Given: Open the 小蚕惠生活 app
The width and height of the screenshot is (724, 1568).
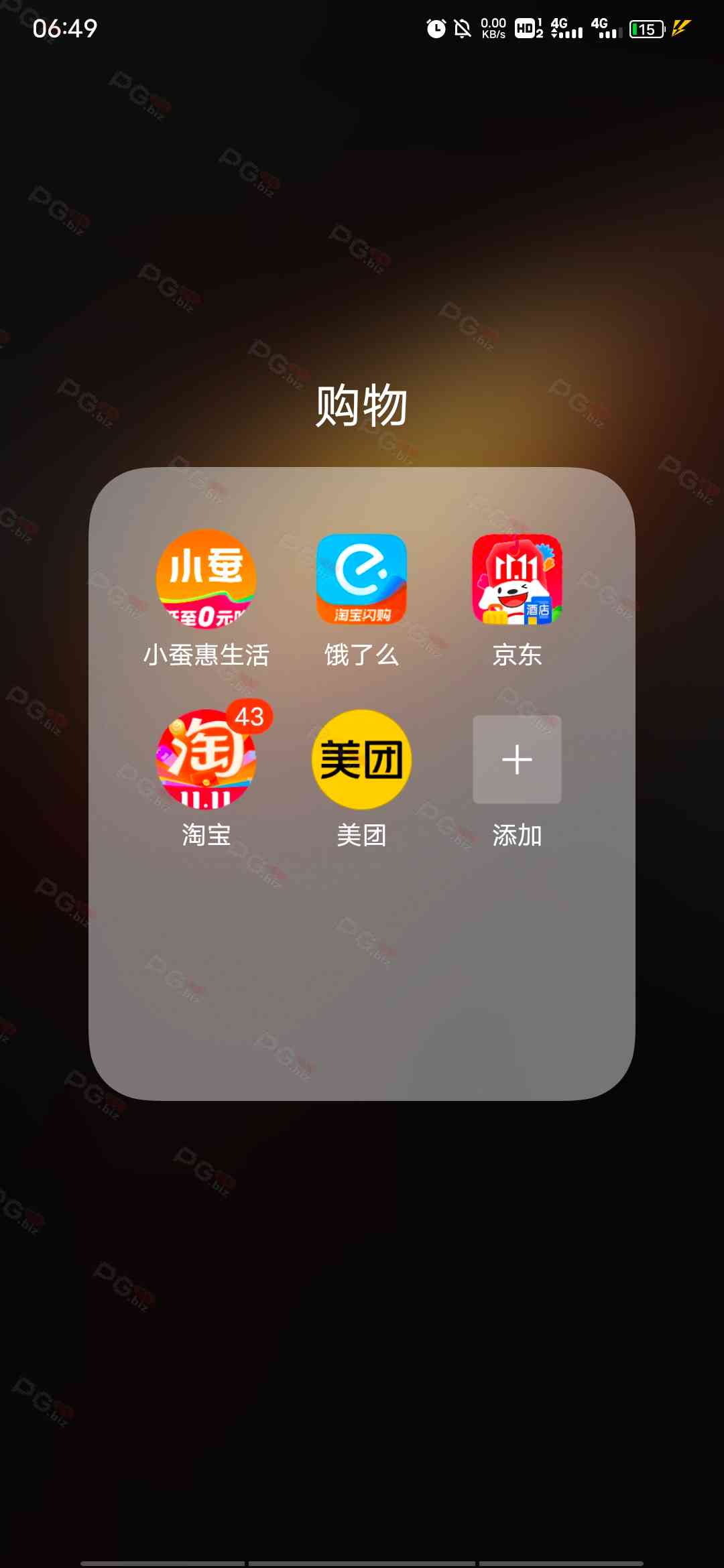Looking at the screenshot, I should tap(206, 579).
